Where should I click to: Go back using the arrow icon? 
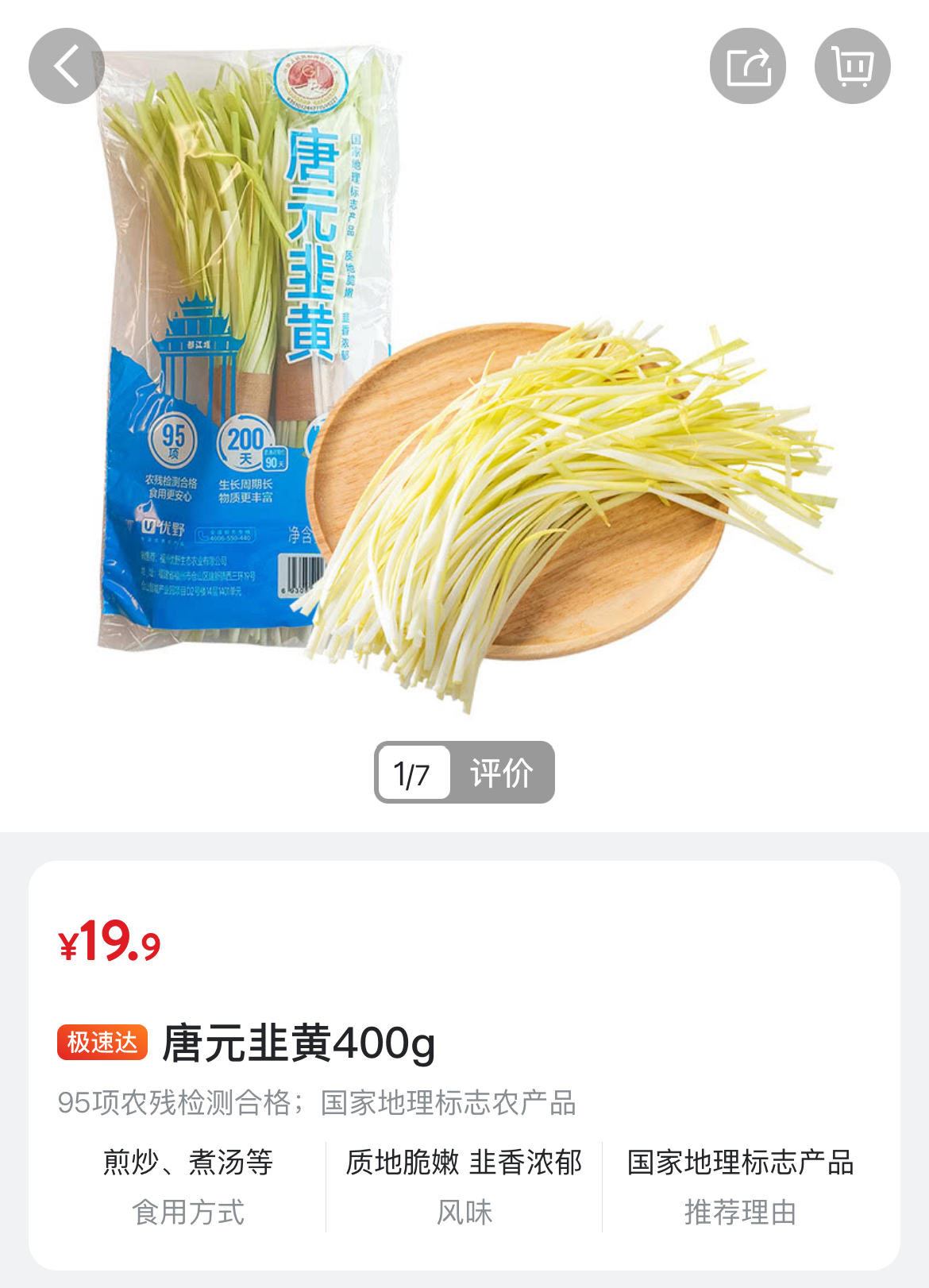67,66
